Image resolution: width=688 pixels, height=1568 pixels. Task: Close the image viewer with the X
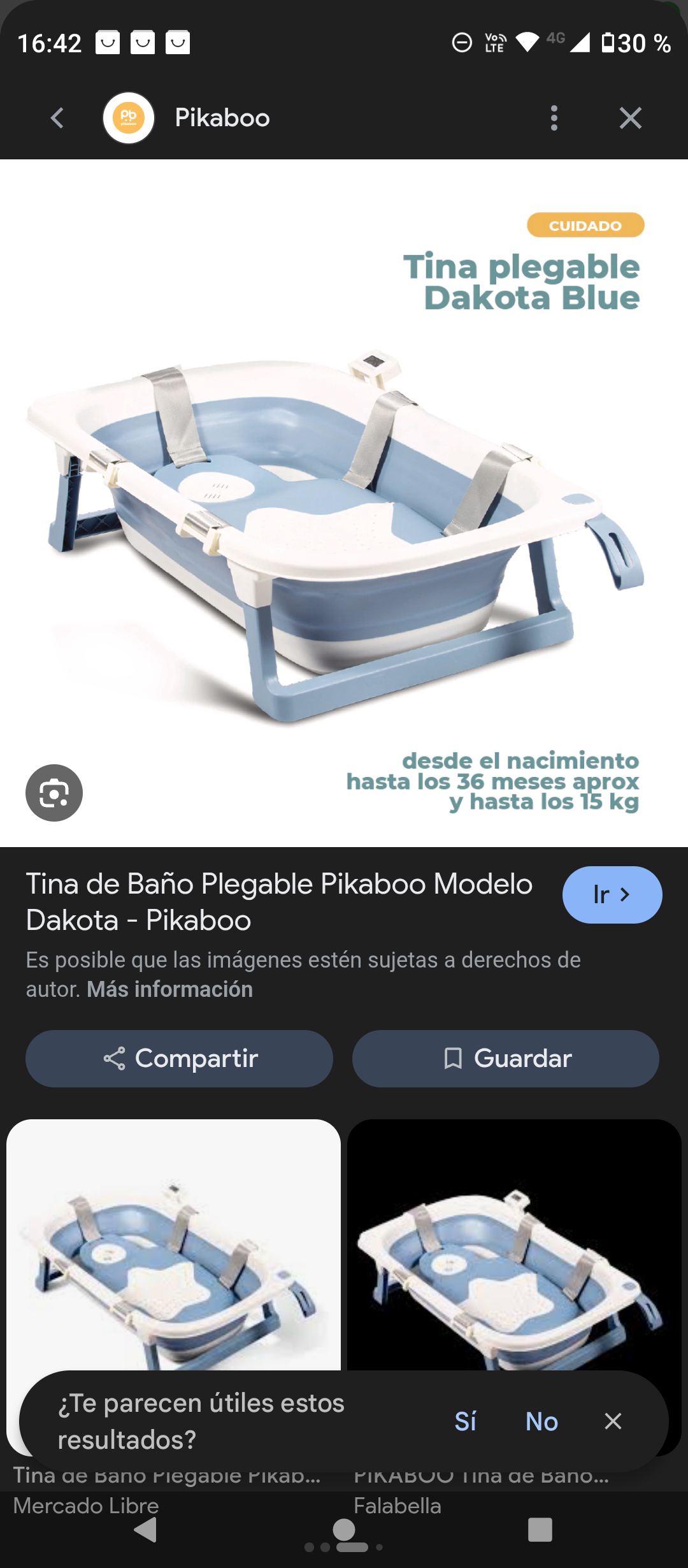click(x=630, y=118)
